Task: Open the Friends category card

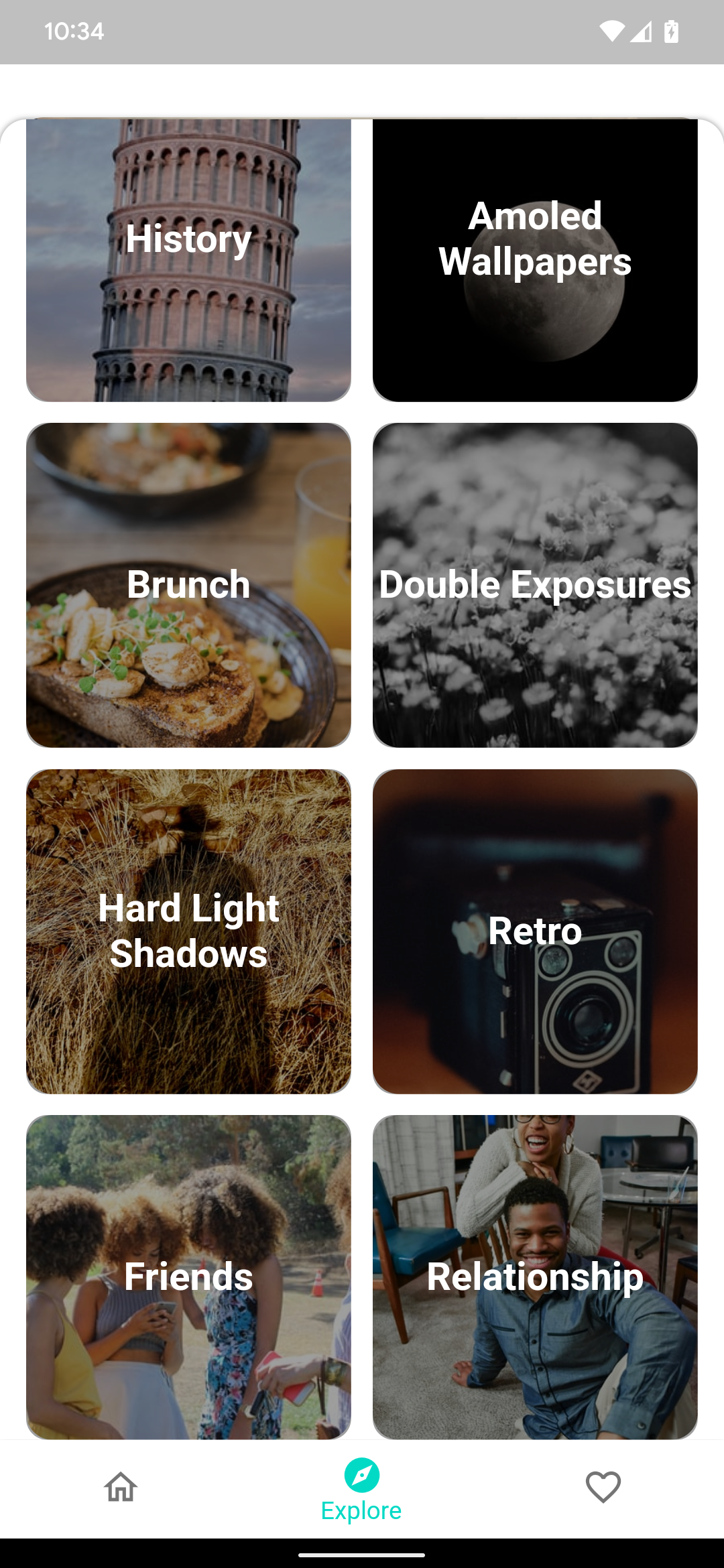Action: (188, 1277)
